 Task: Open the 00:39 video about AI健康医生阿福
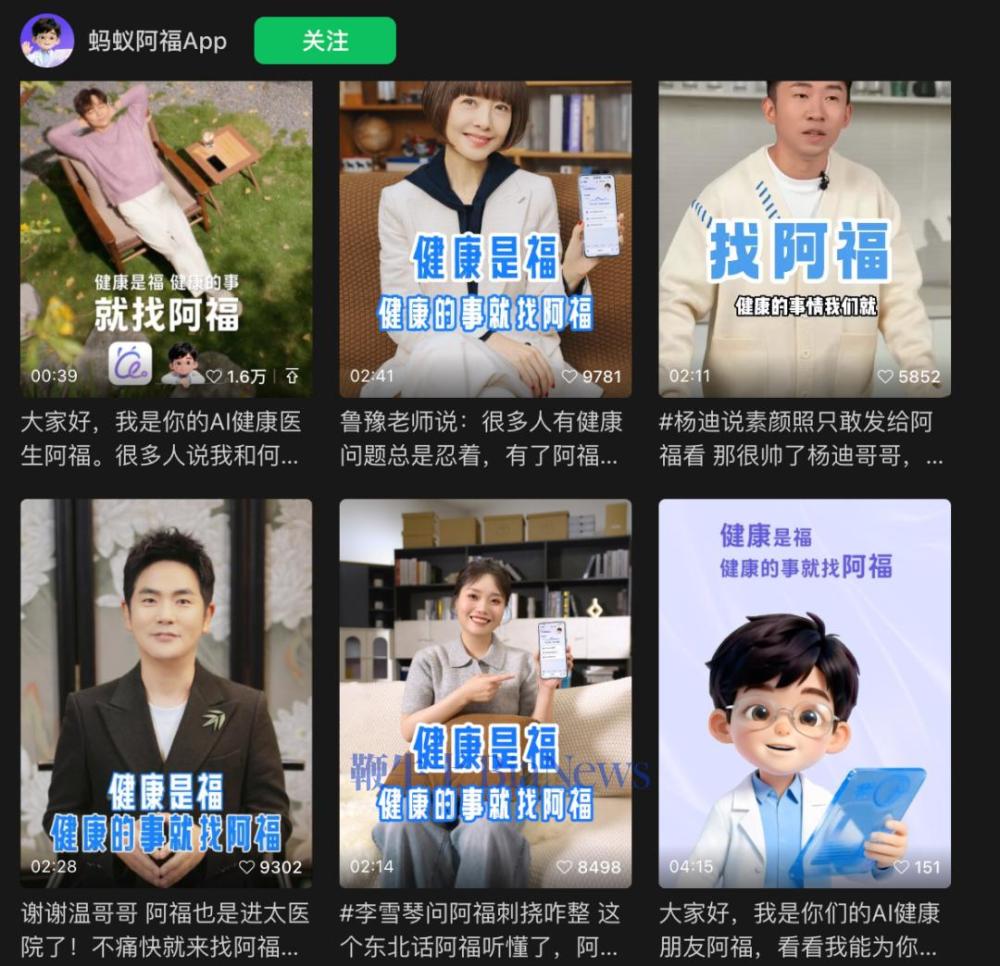click(166, 239)
